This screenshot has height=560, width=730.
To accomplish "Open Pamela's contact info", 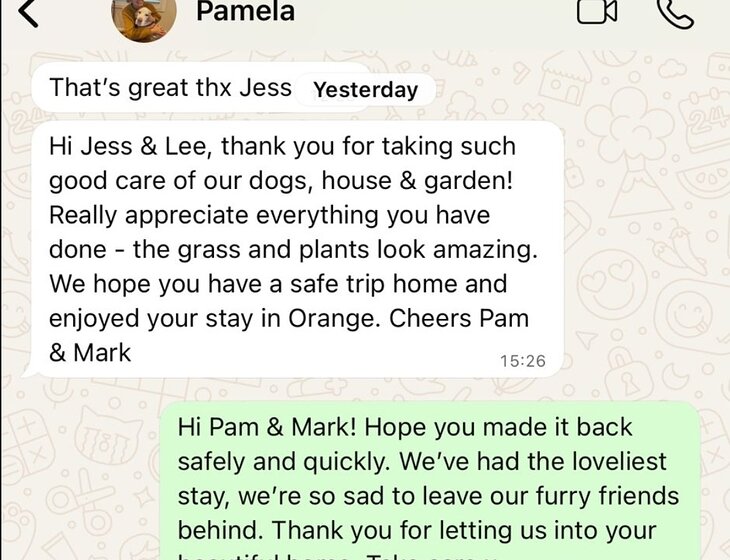I will (x=245, y=12).
